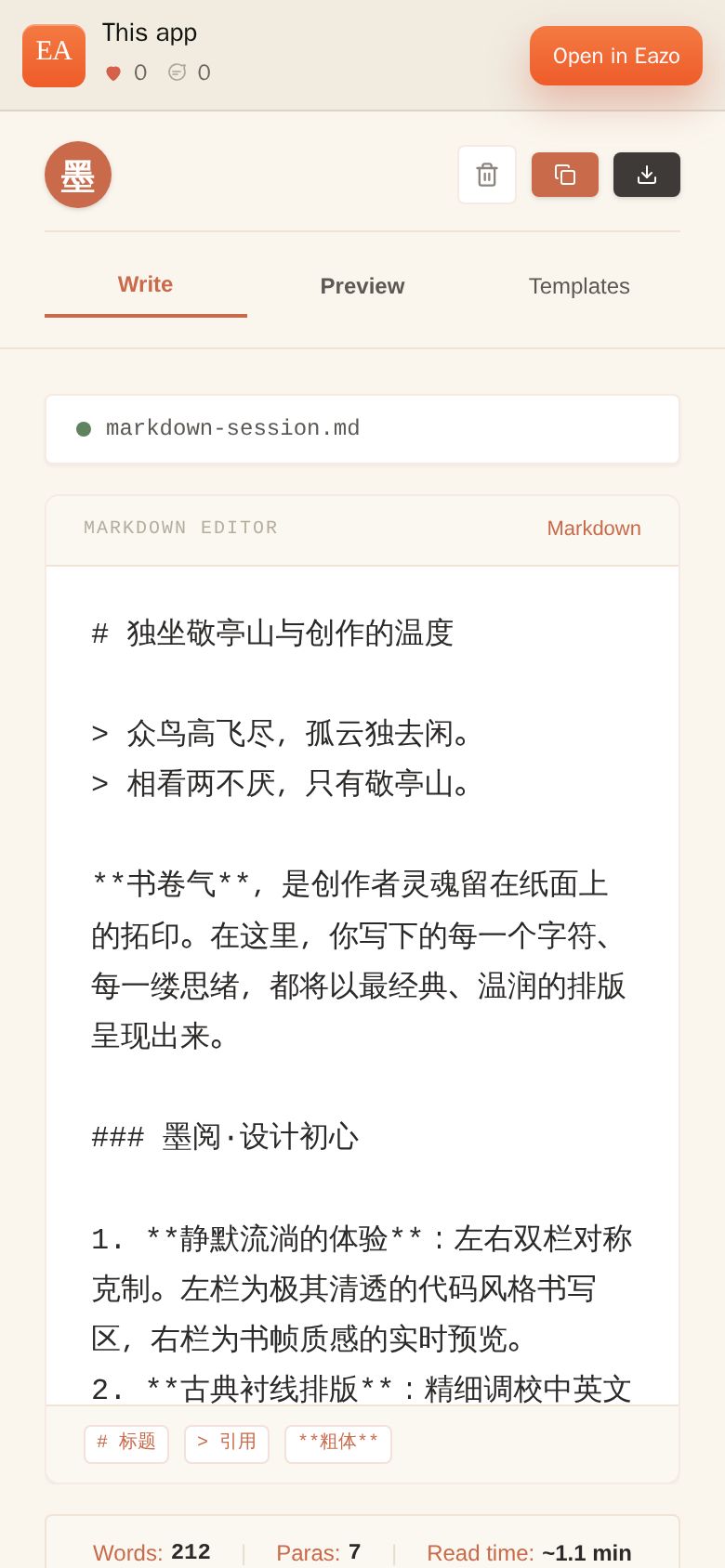The image size is (725, 1568).
Task: Tap inside the markdown editor text area
Action: pyautogui.click(x=362, y=986)
